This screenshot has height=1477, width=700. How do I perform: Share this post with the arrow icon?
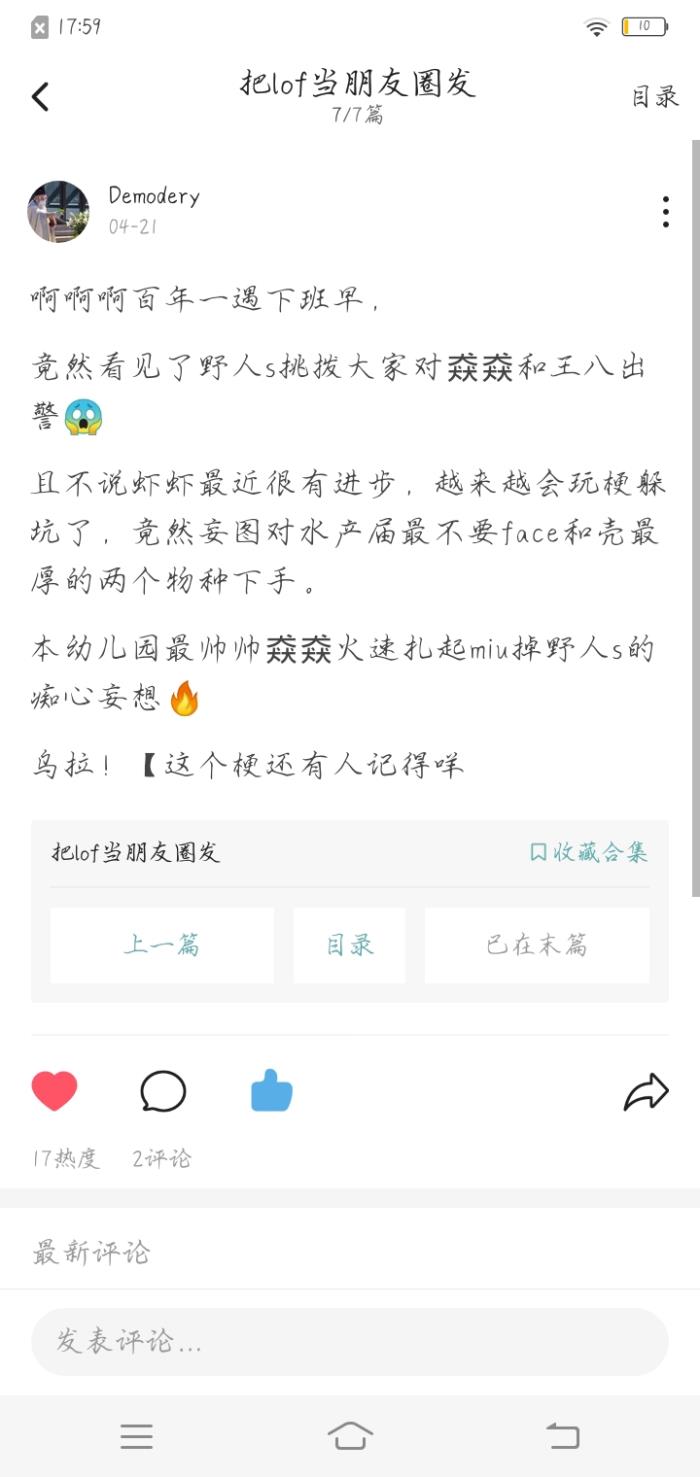pyautogui.click(x=646, y=1092)
